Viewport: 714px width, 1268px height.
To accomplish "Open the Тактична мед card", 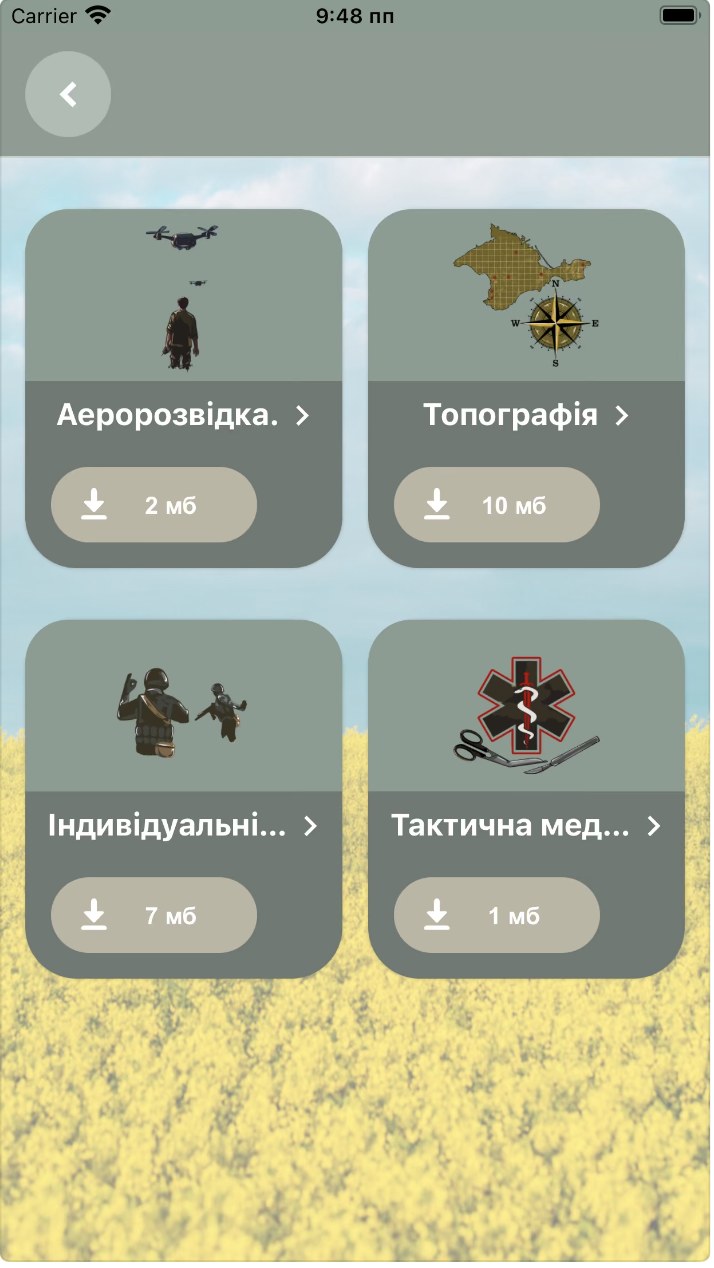I will click(526, 826).
